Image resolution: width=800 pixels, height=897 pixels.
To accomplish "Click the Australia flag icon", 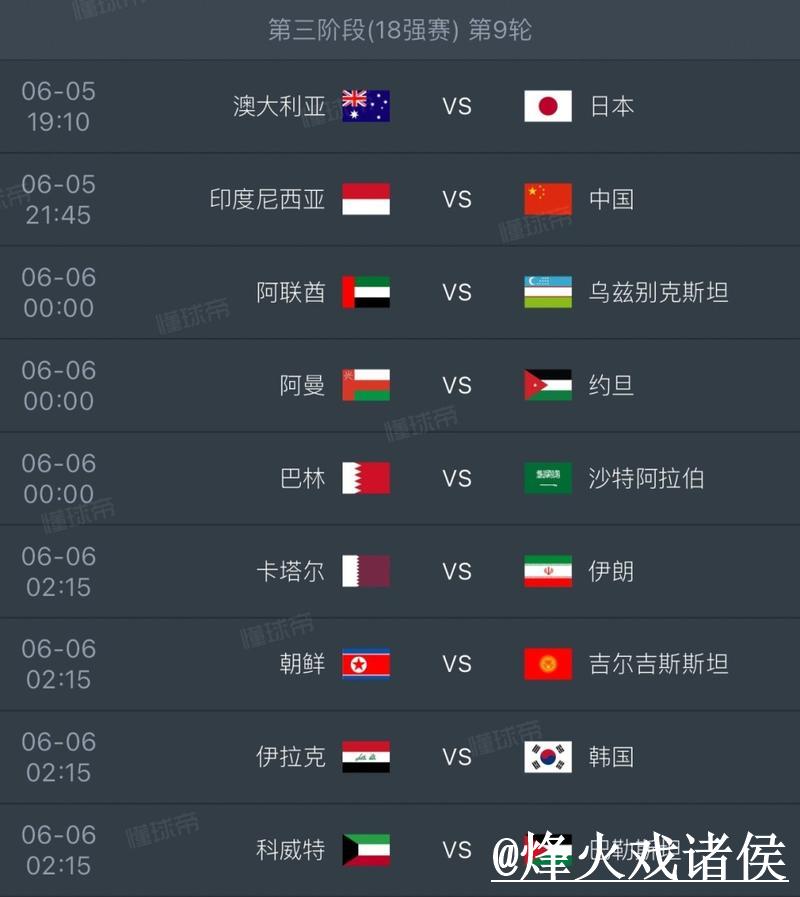I will coord(365,106).
